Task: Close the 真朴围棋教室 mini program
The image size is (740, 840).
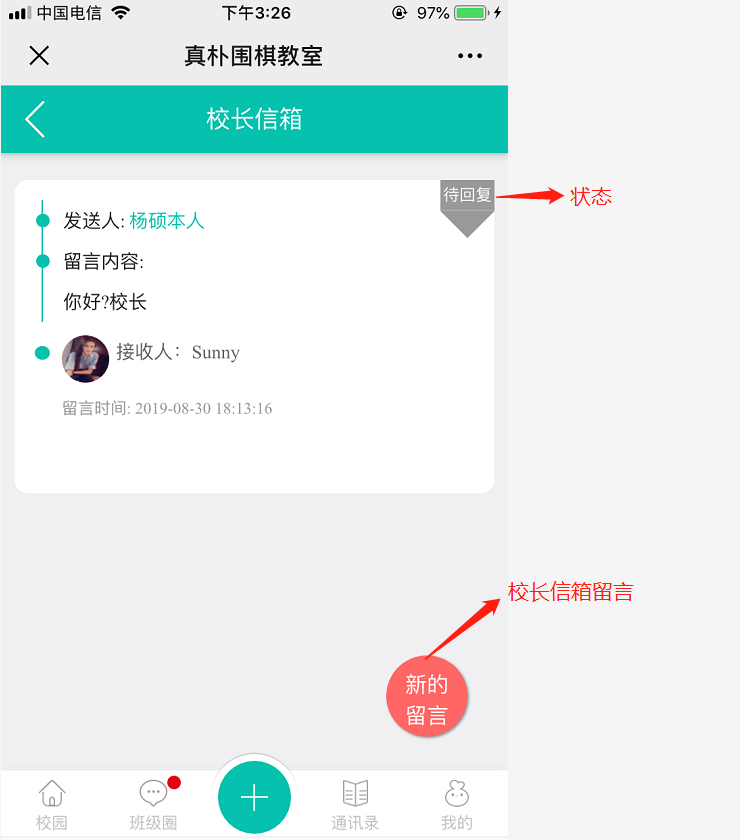Action: pos(39,56)
